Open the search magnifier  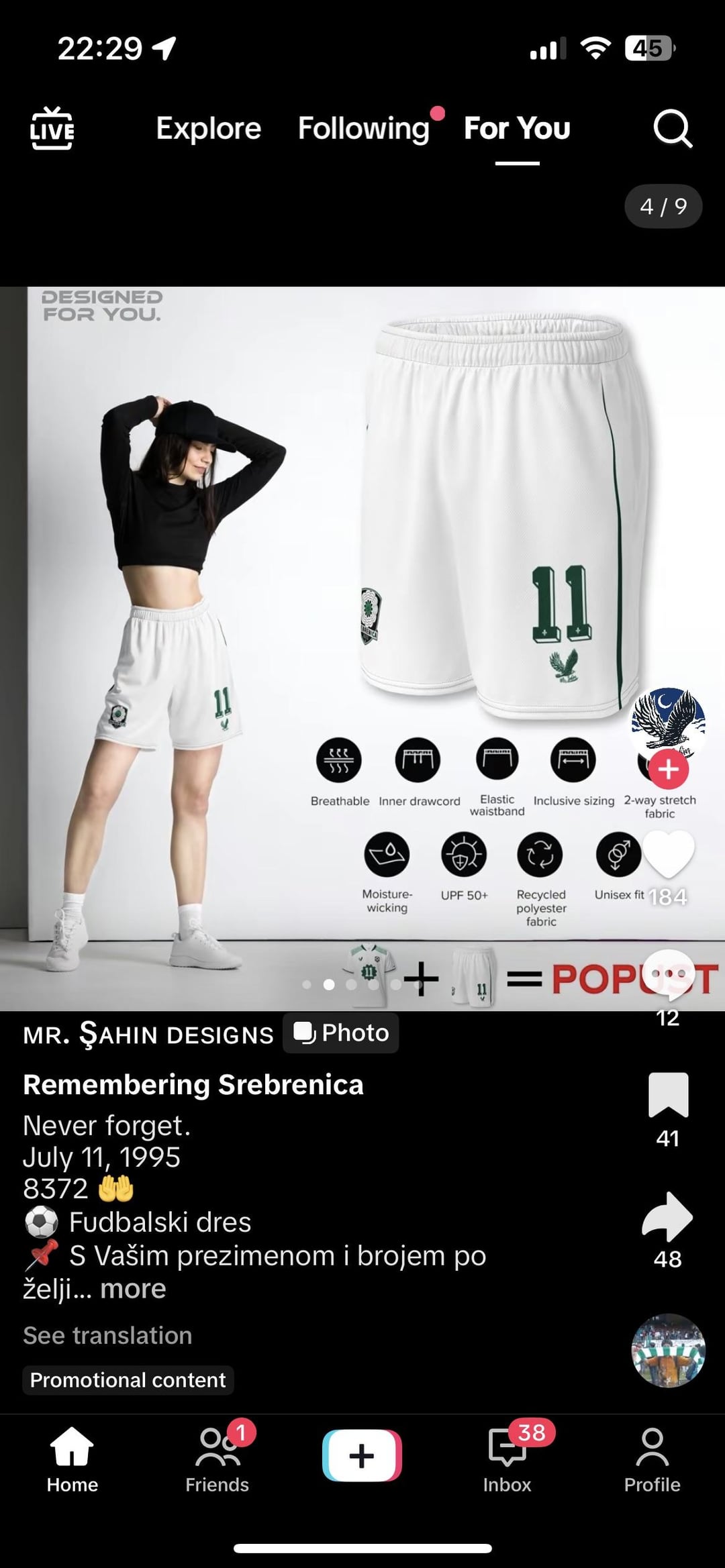click(x=672, y=128)
